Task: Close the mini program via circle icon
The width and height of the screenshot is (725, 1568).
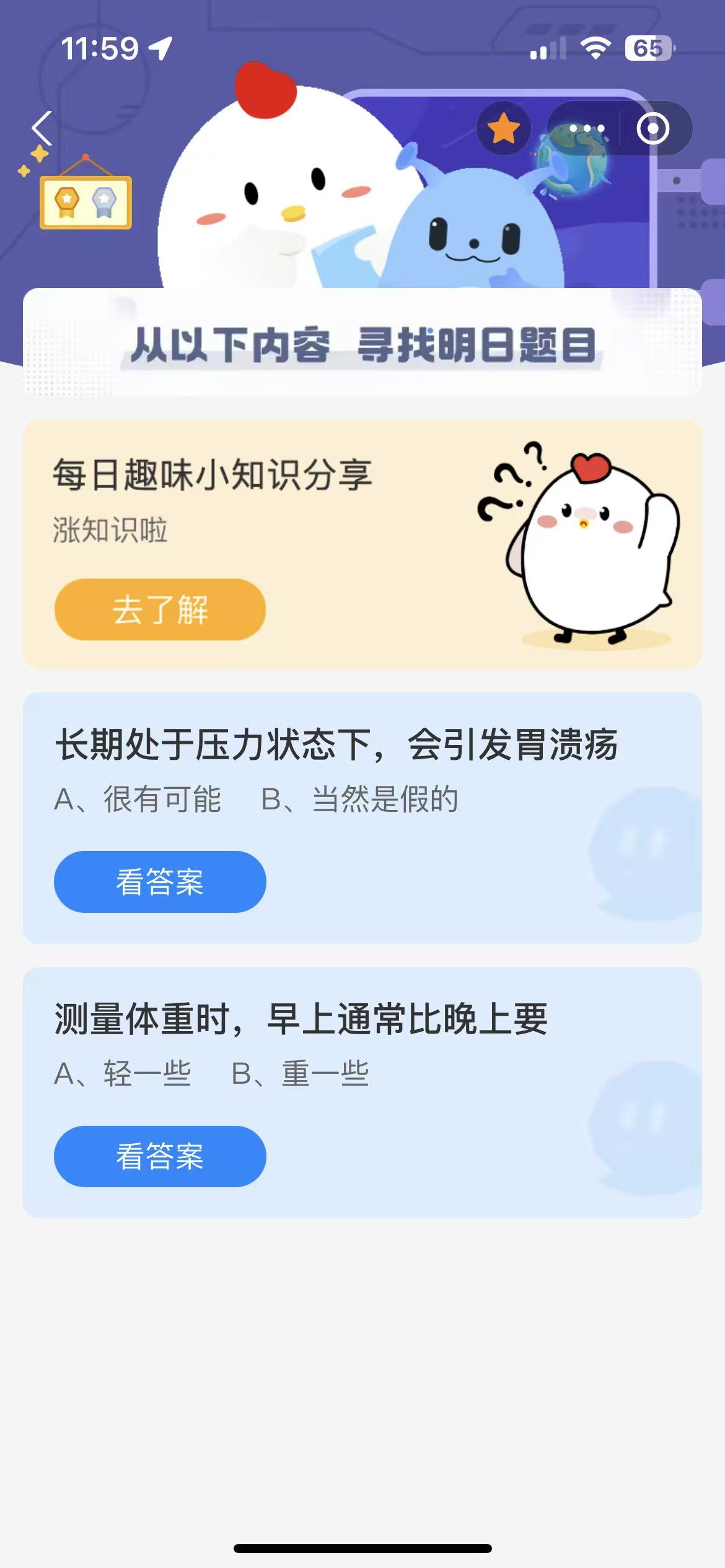Action: tap(652, 129)
